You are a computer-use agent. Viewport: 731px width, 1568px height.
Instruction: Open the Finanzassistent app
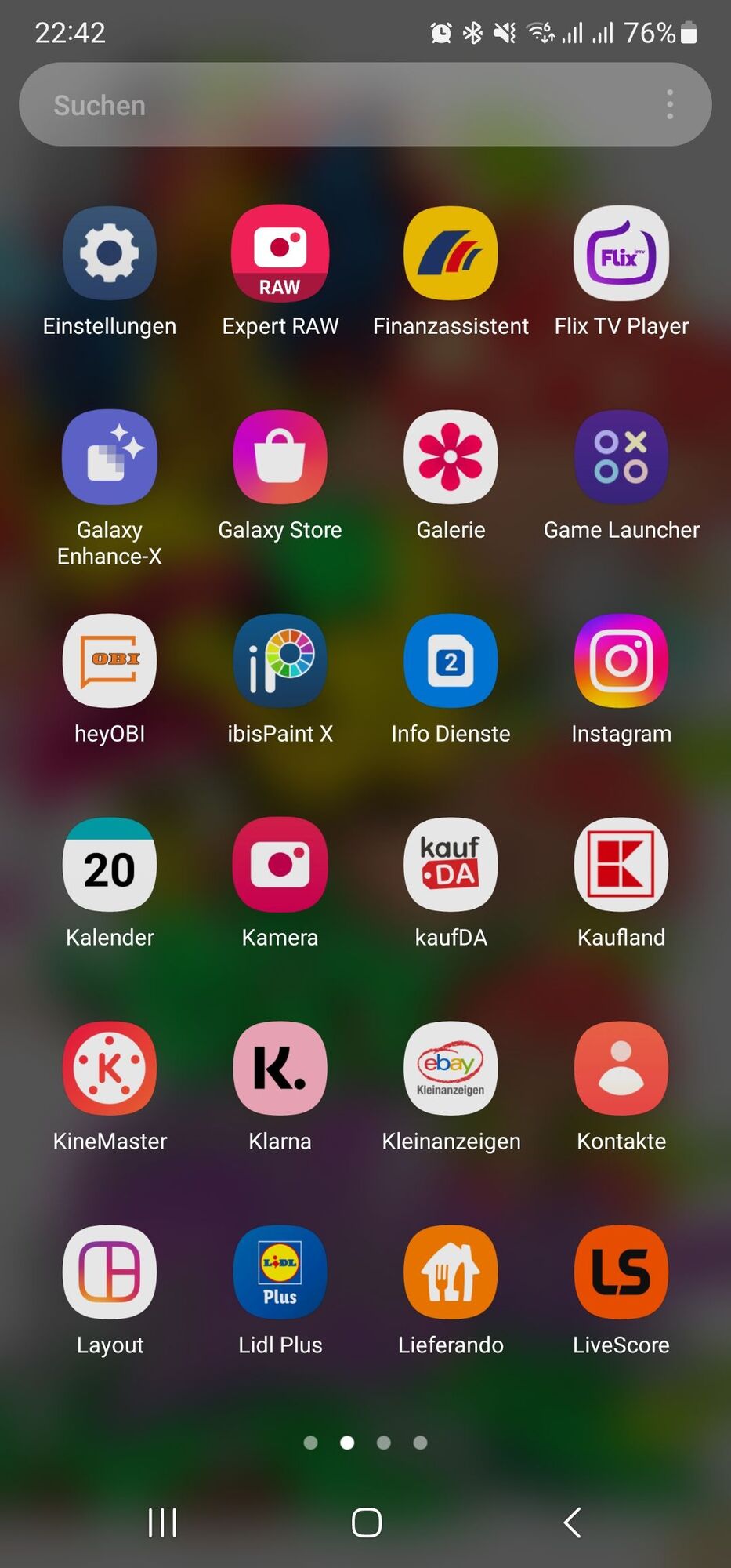point(451,253)
